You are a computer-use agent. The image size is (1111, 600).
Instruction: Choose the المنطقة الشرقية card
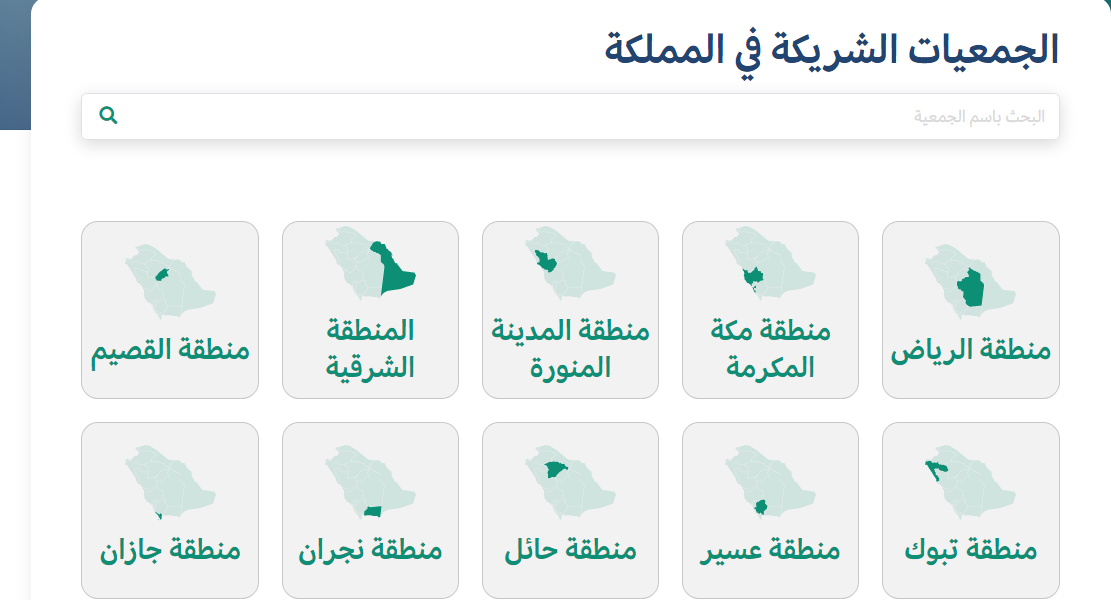[370, 310]
